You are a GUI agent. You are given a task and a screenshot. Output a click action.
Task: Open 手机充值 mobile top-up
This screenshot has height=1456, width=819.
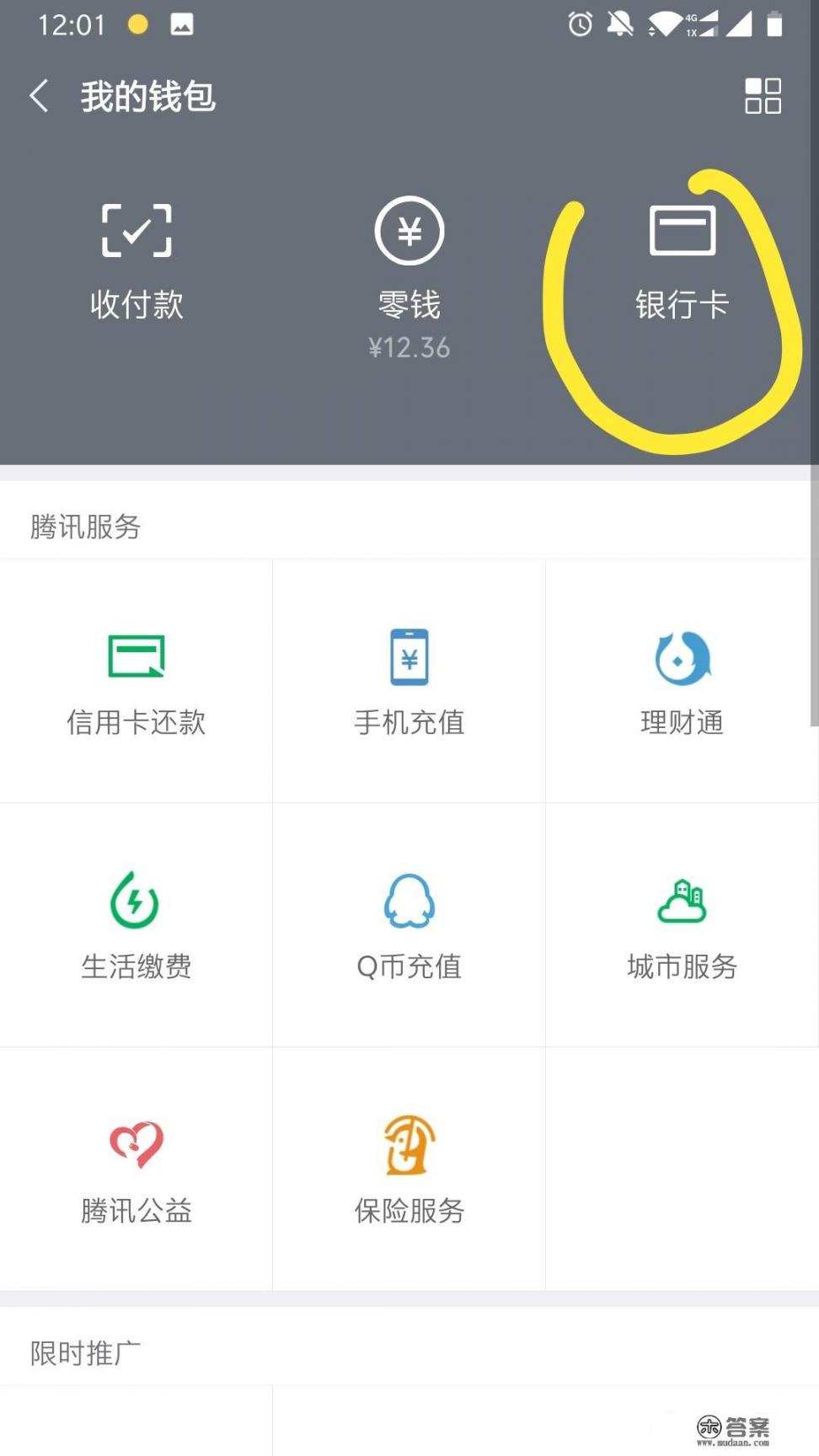(x=409, y=682)
